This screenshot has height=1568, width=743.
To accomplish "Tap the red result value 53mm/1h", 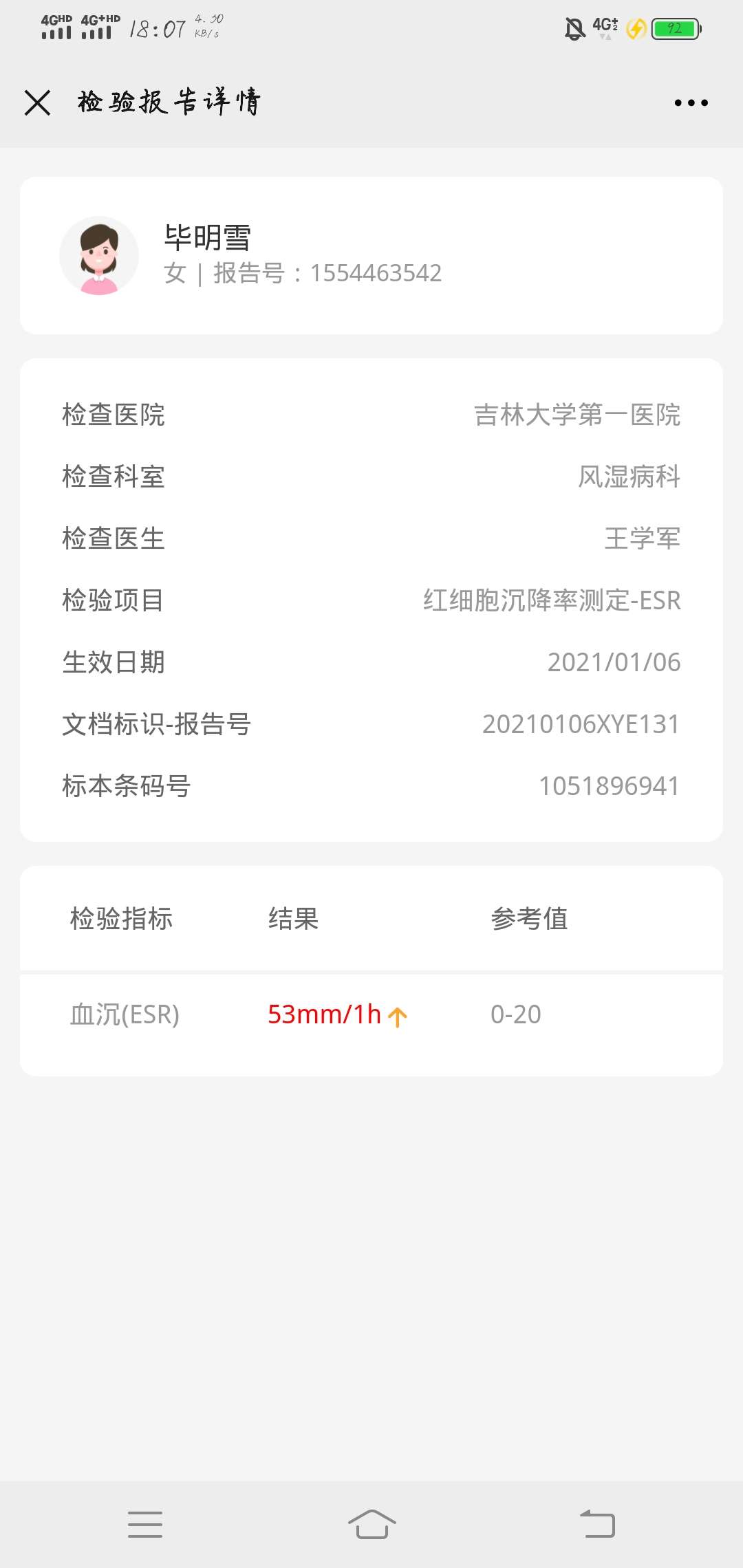I will 324,1014.
